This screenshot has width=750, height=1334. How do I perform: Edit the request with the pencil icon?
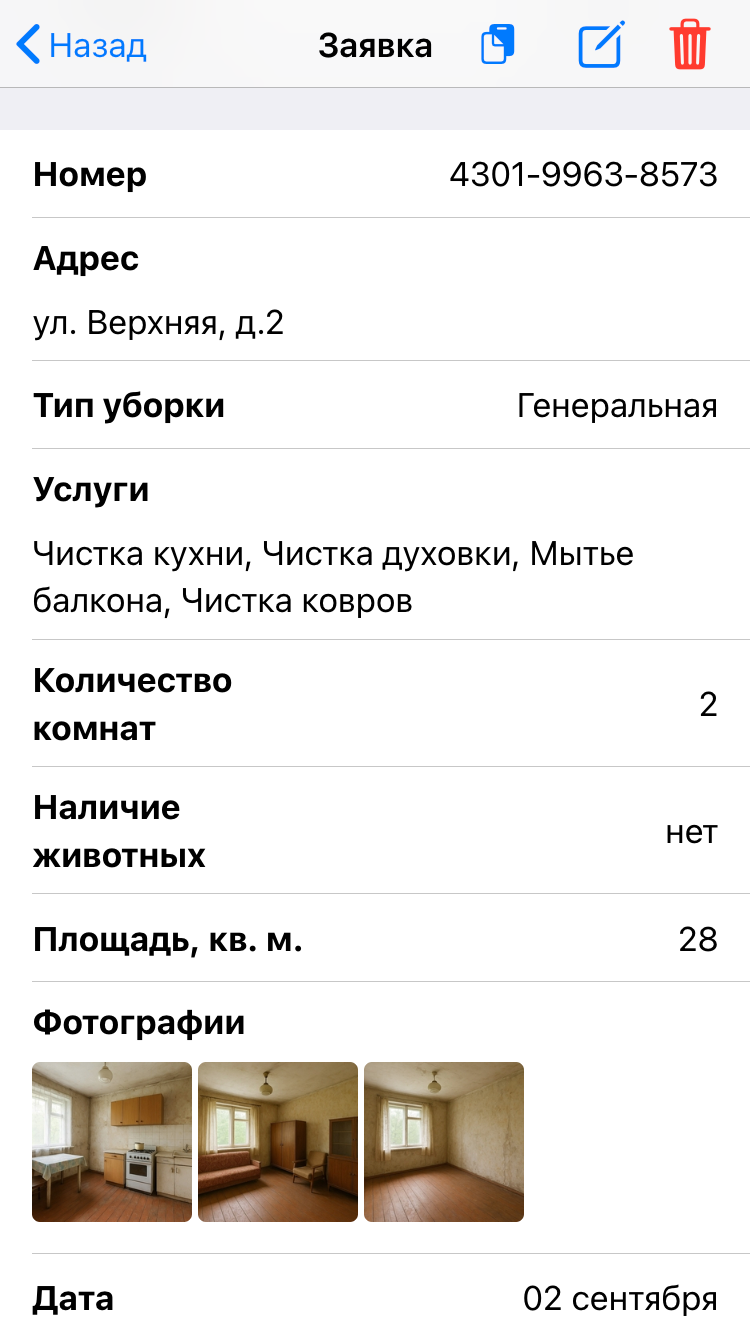point(601,46)
